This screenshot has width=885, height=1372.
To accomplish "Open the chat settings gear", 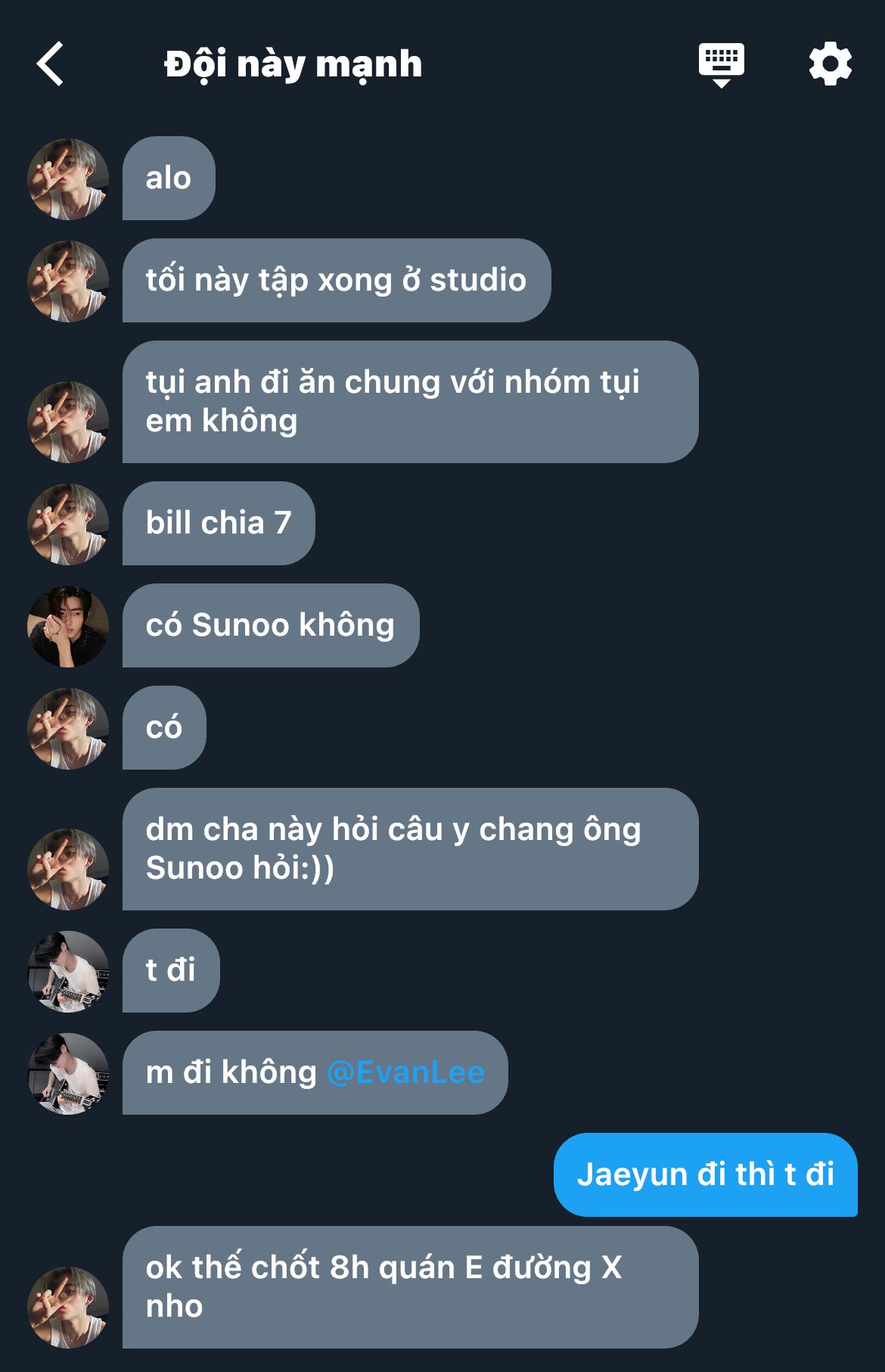I will [x=830, y=64].
